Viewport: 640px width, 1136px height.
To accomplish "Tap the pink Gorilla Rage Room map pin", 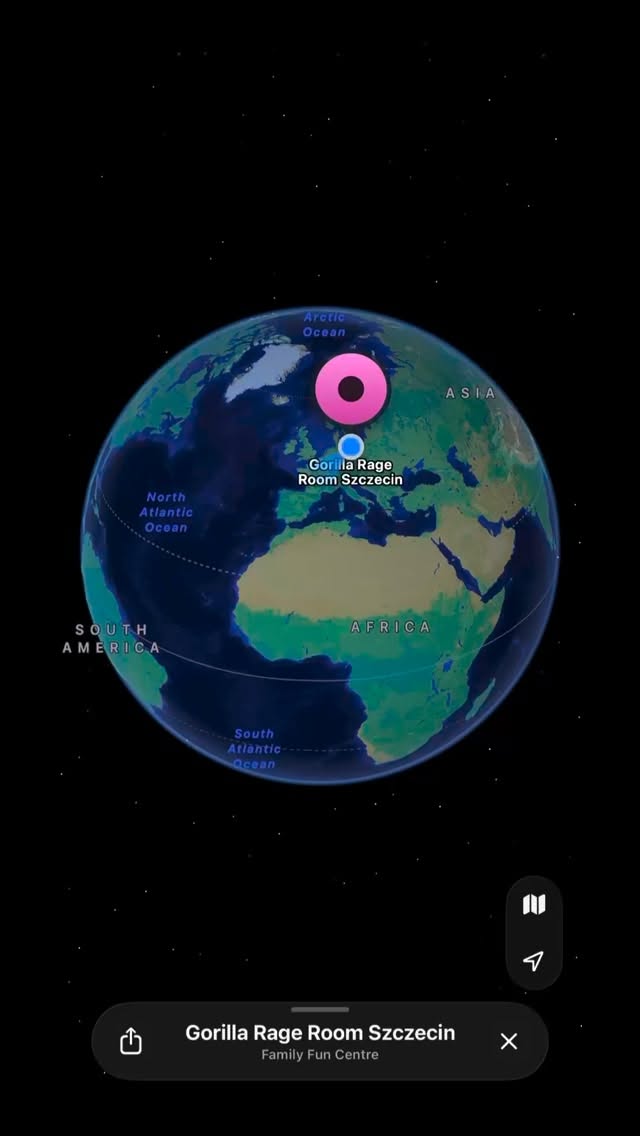I will coord(351,389).
